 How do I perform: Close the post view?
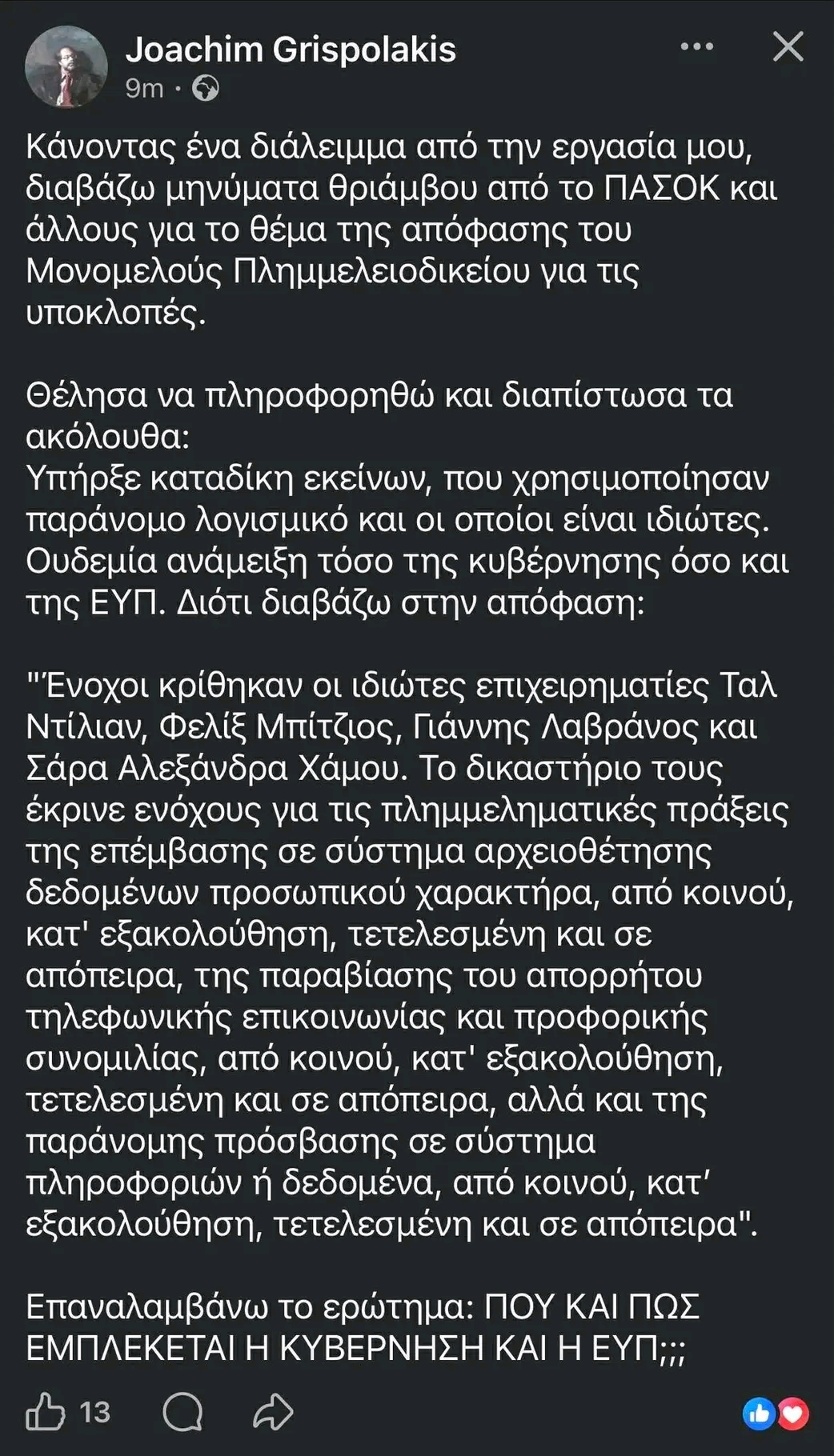click(x=788, y=47)
